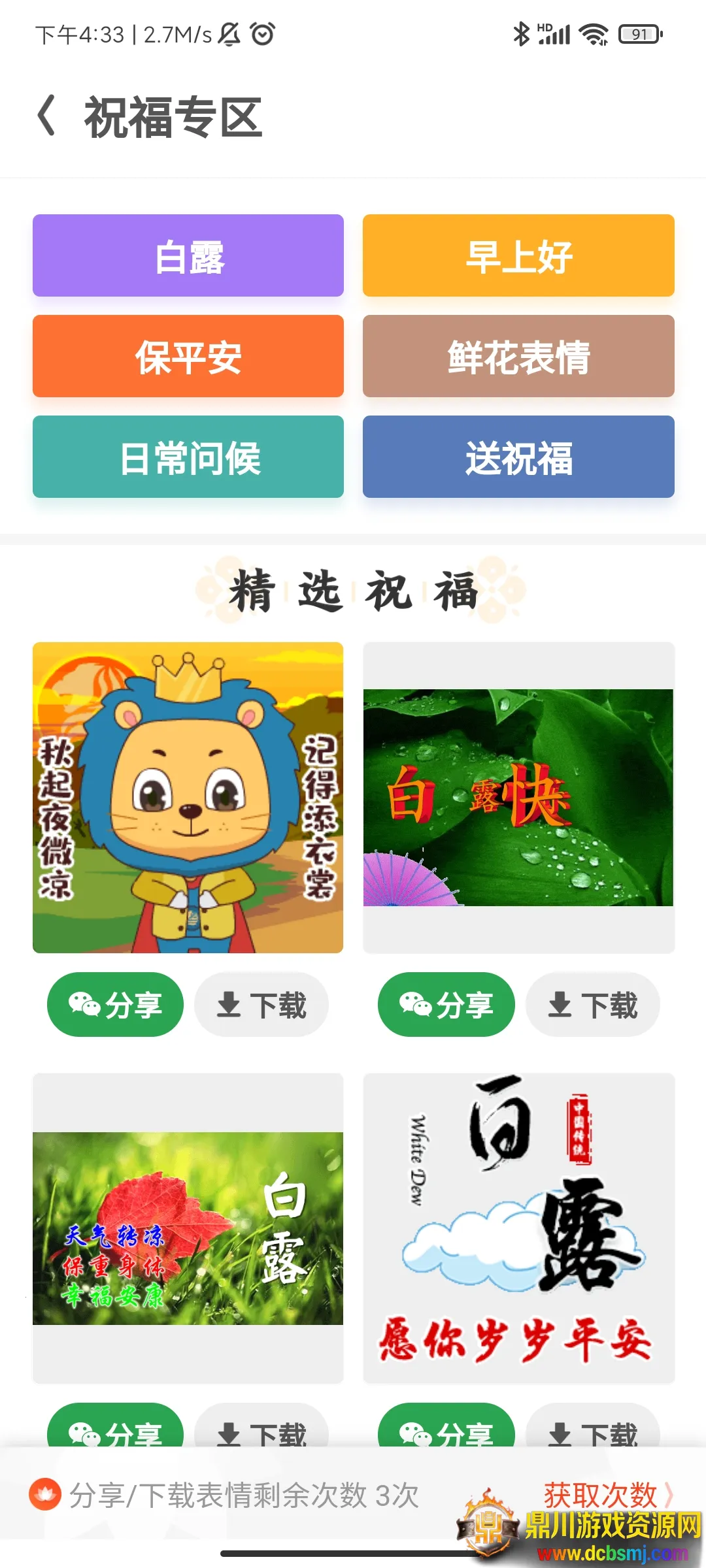Open the 愿你岁岁平安 White Dew sticker

tap(518, 1228)
